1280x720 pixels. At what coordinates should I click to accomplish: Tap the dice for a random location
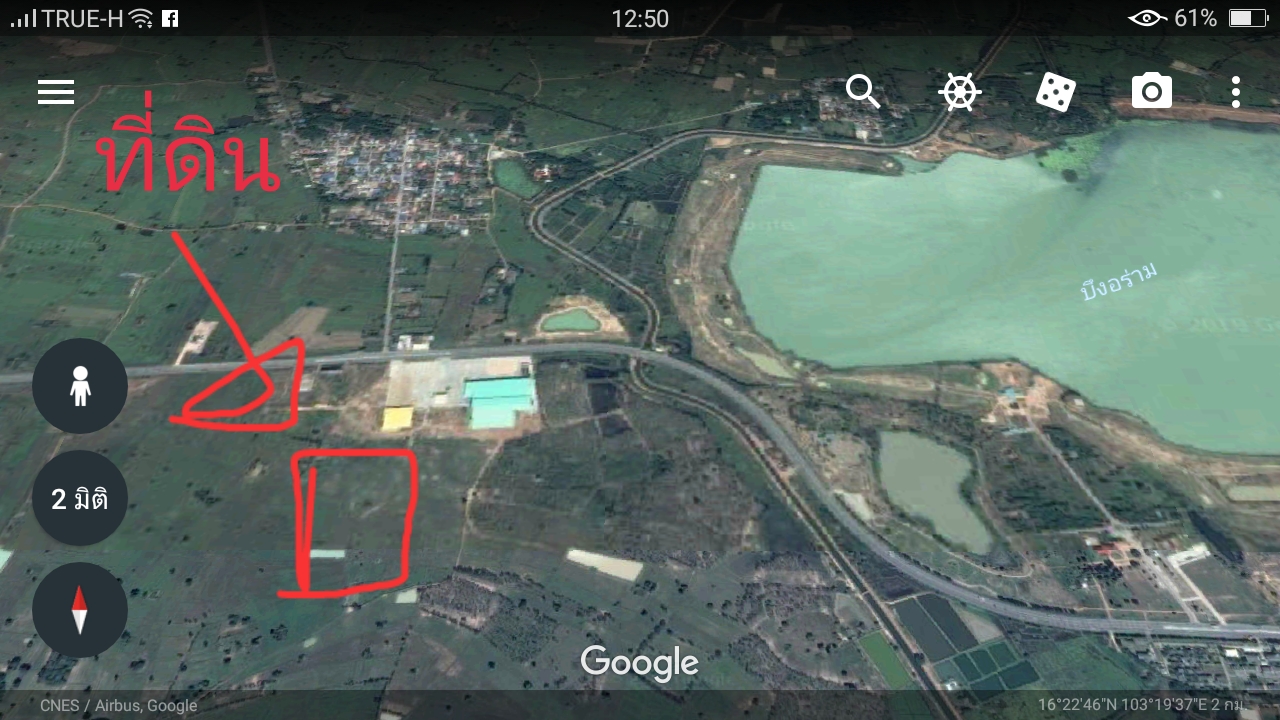click(1055, 92)
